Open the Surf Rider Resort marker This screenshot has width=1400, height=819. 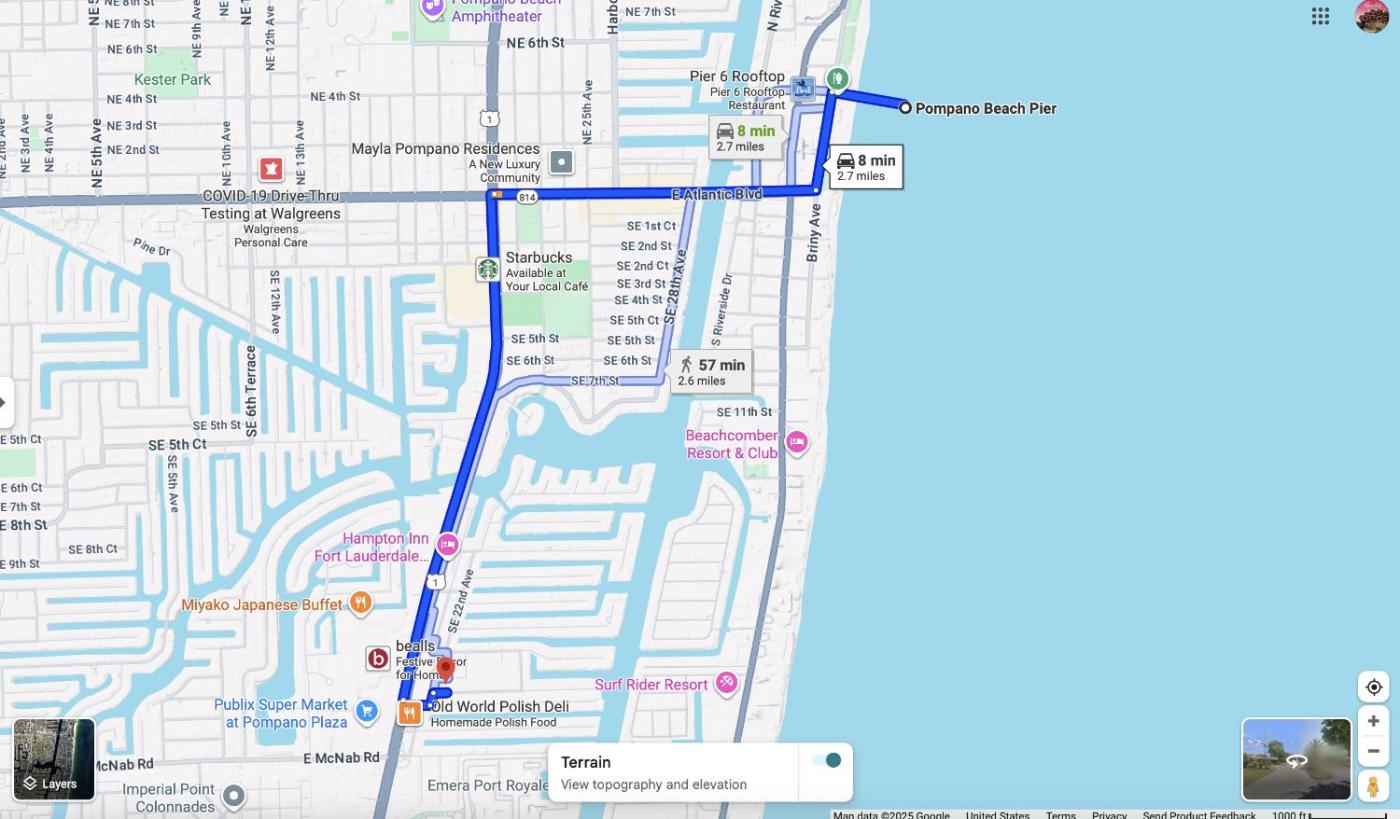coord(726,684)
